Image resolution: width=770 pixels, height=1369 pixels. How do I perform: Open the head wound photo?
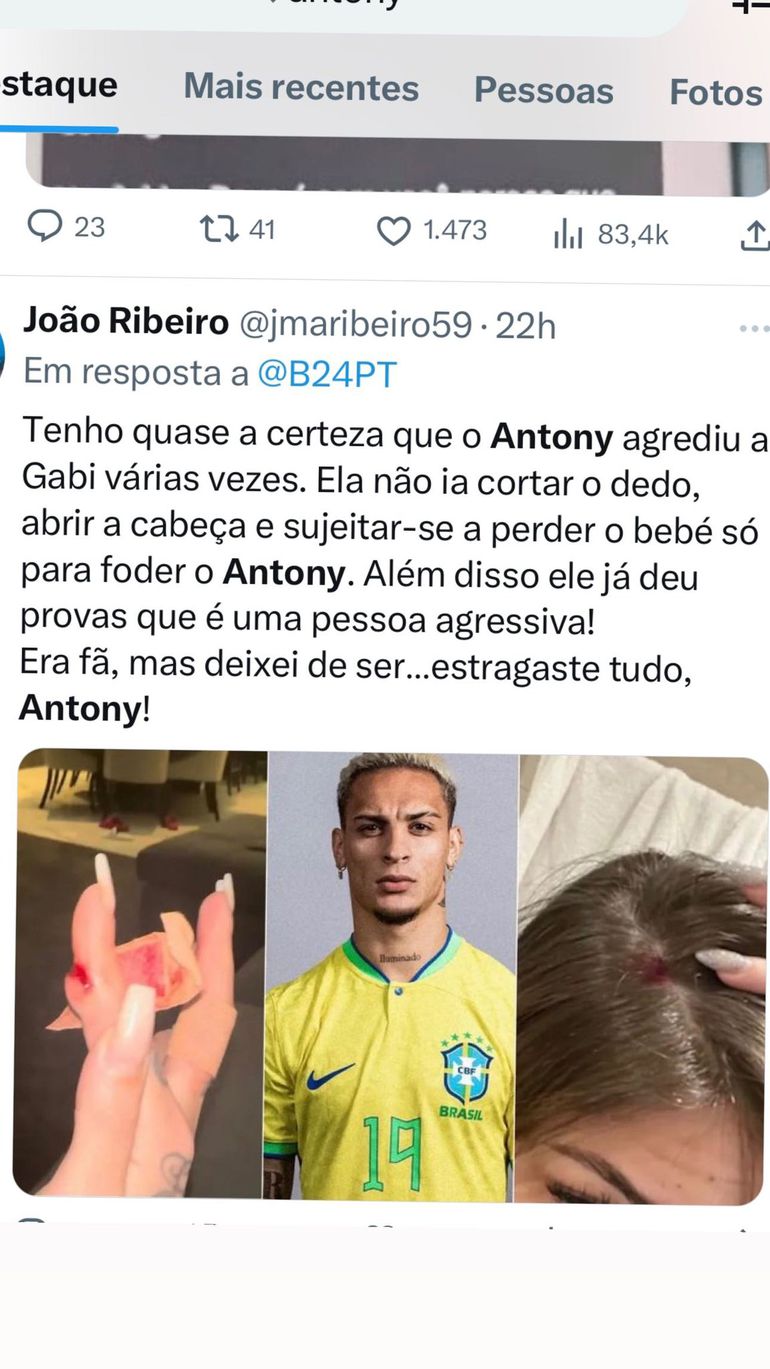pos(643,978)
